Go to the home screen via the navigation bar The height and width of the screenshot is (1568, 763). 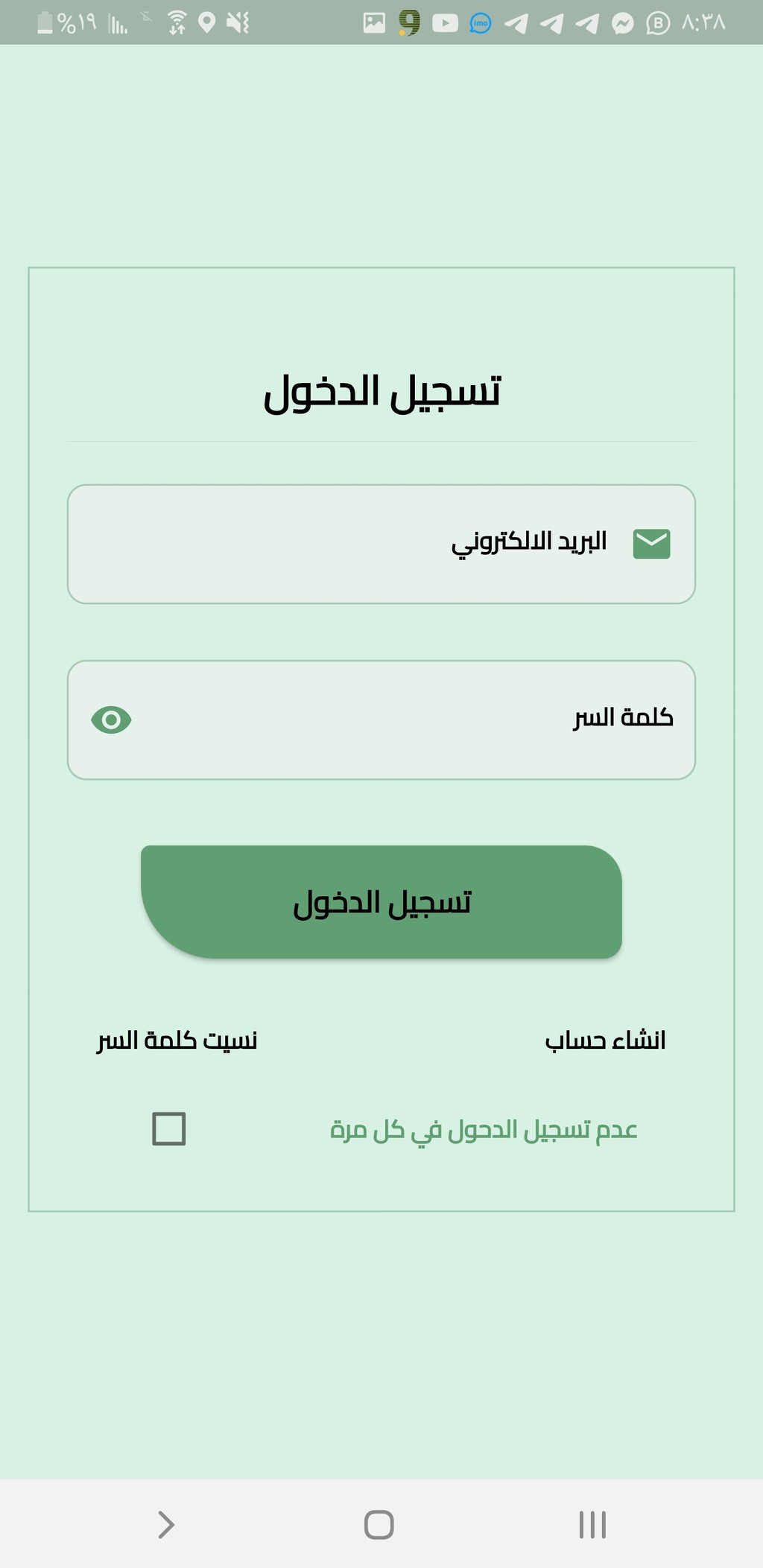[379, 1524]
